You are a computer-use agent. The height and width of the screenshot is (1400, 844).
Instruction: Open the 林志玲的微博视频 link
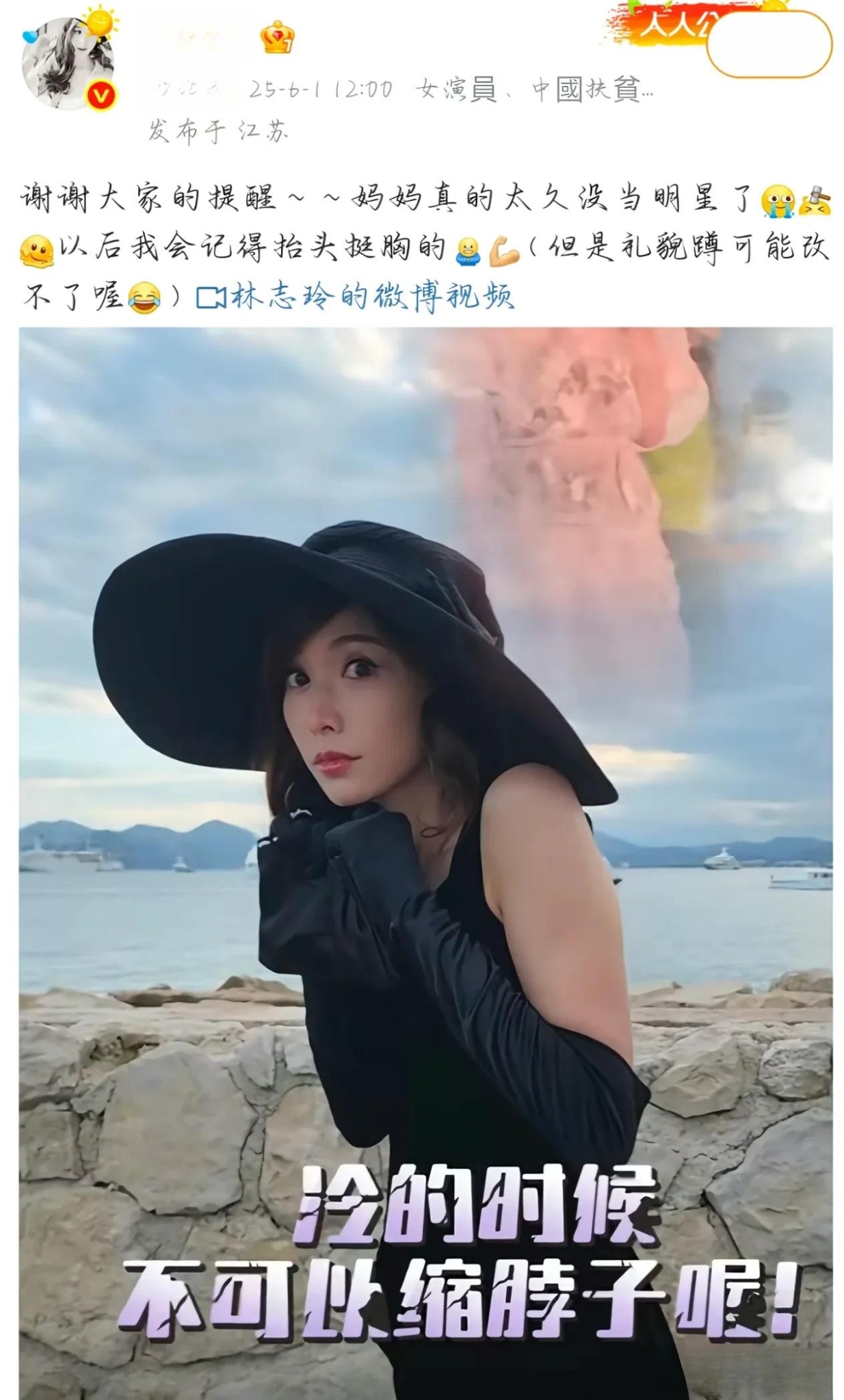coord(356,297)
